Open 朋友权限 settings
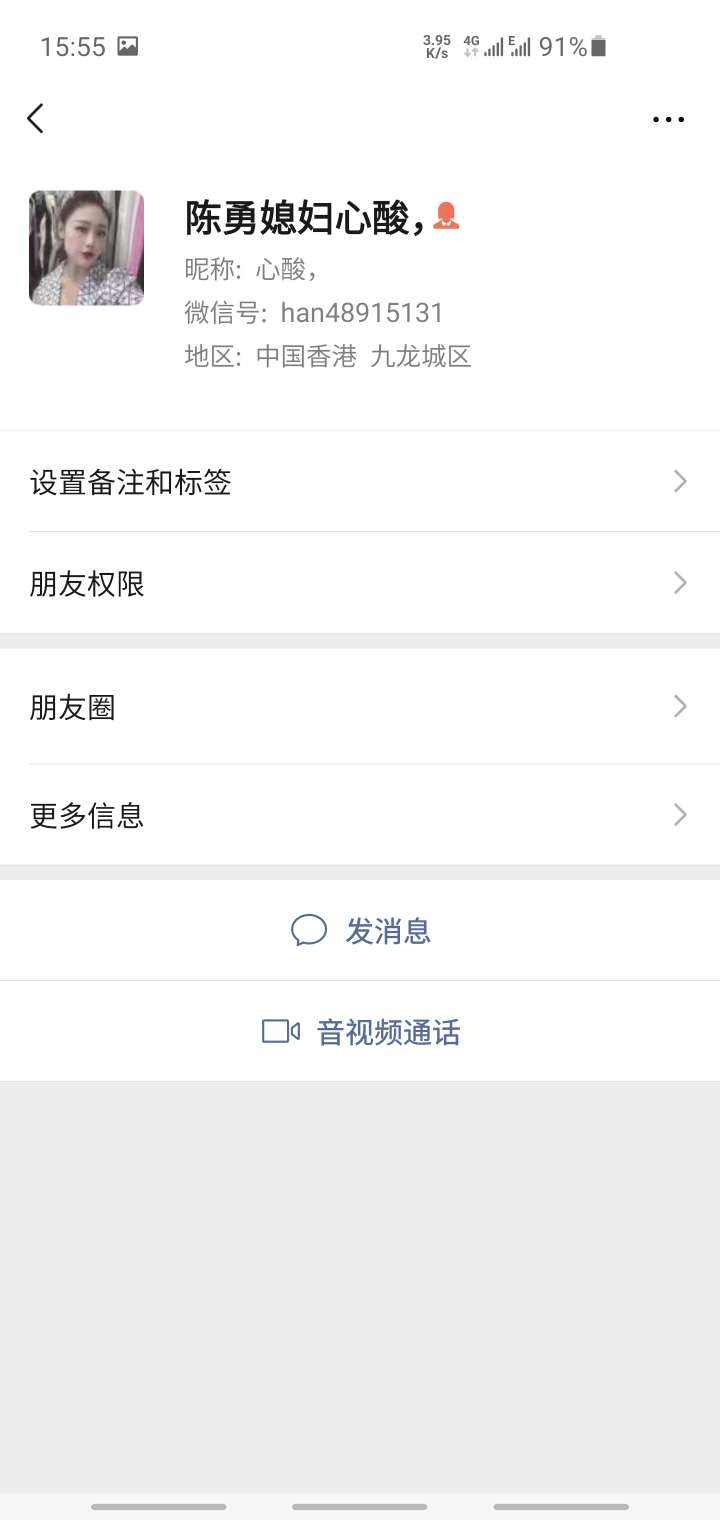 pyautogui.click(x=360, y=583)
